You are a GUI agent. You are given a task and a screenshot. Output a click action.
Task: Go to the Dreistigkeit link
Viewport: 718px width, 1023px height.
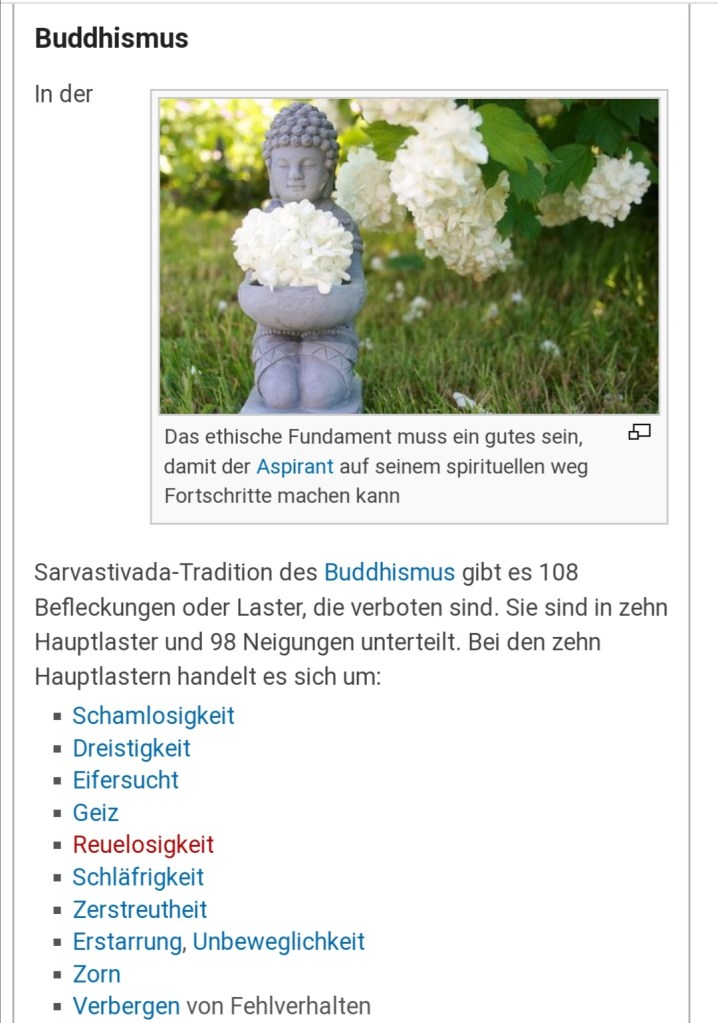pyautogui.click(x=131, y=748)
